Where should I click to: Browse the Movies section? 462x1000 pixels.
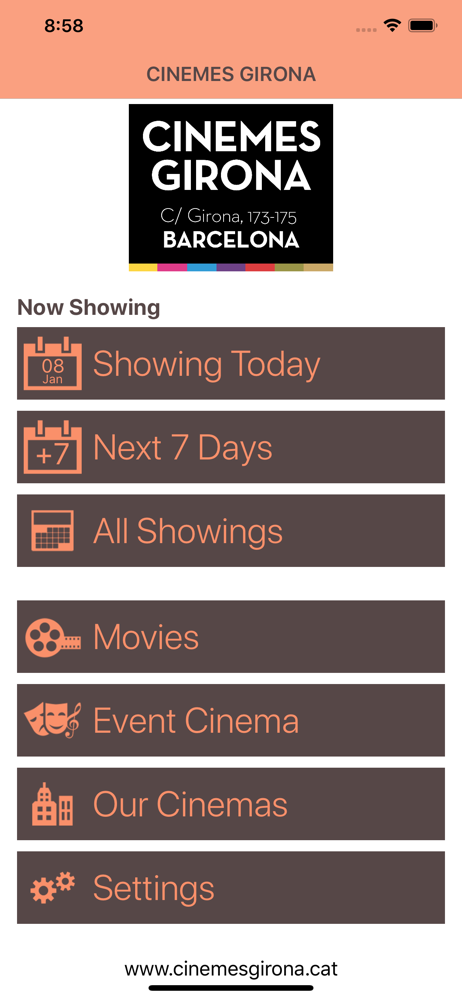click(x=231, y=636)
